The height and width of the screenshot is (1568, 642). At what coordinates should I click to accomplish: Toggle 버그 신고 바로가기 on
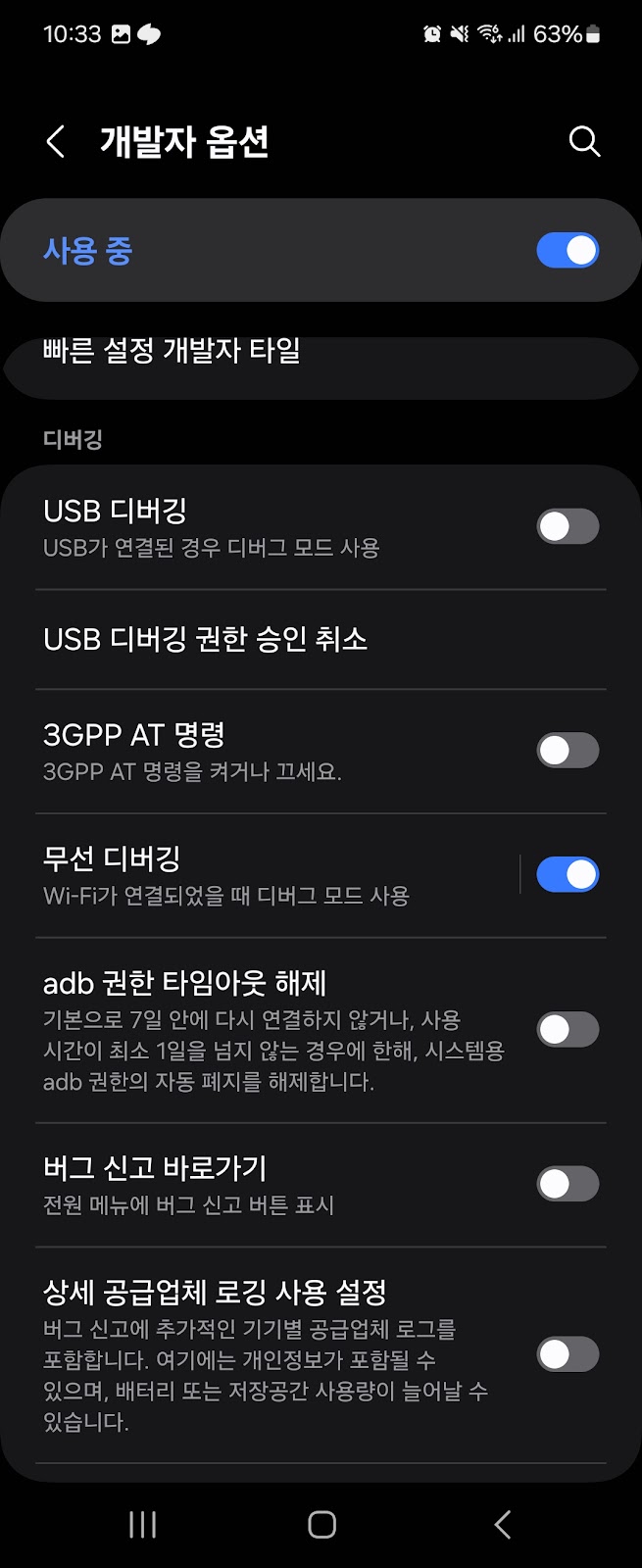568,1184
